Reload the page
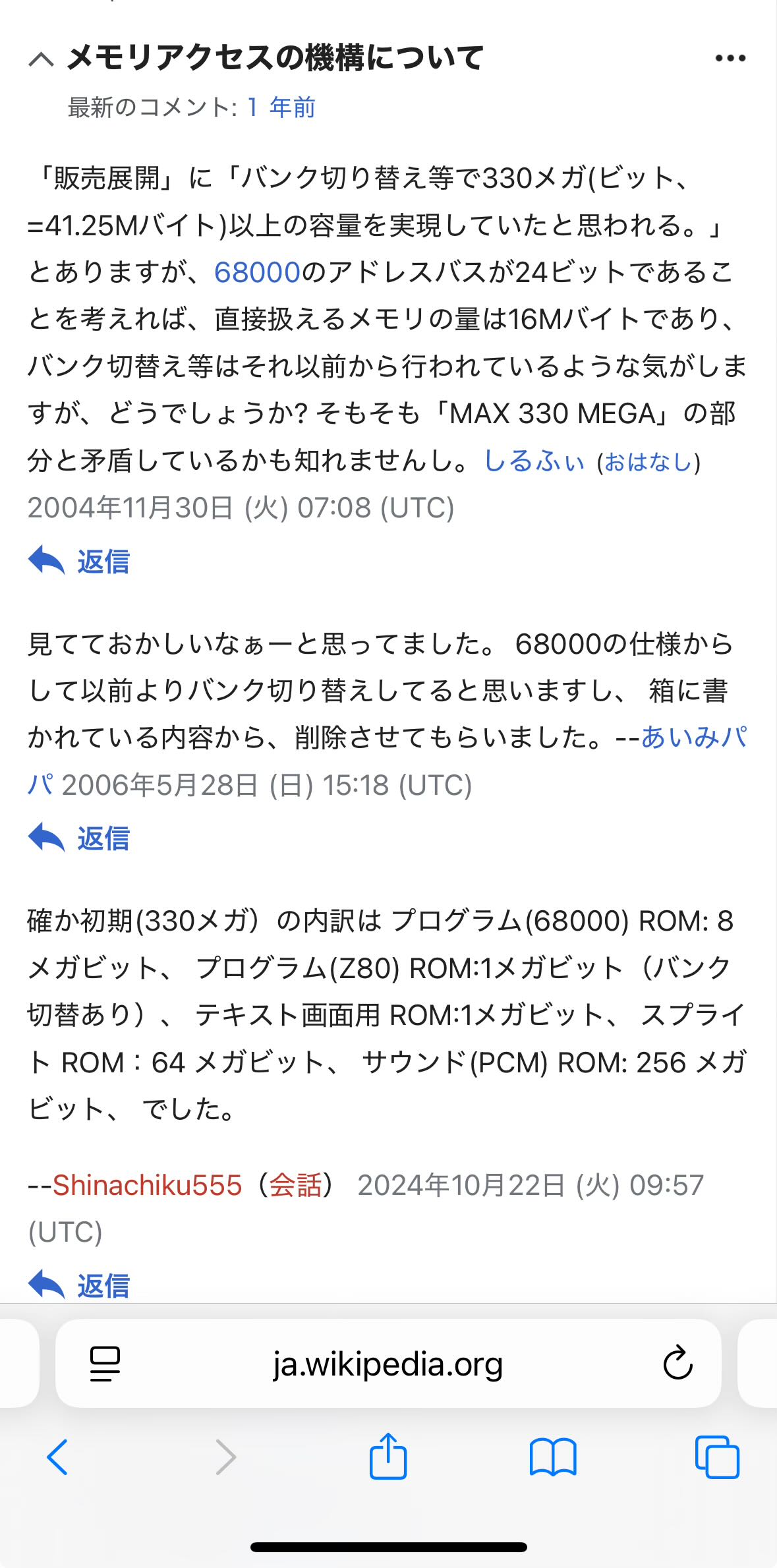777x1568 pixels. [x=677, y=1364]
